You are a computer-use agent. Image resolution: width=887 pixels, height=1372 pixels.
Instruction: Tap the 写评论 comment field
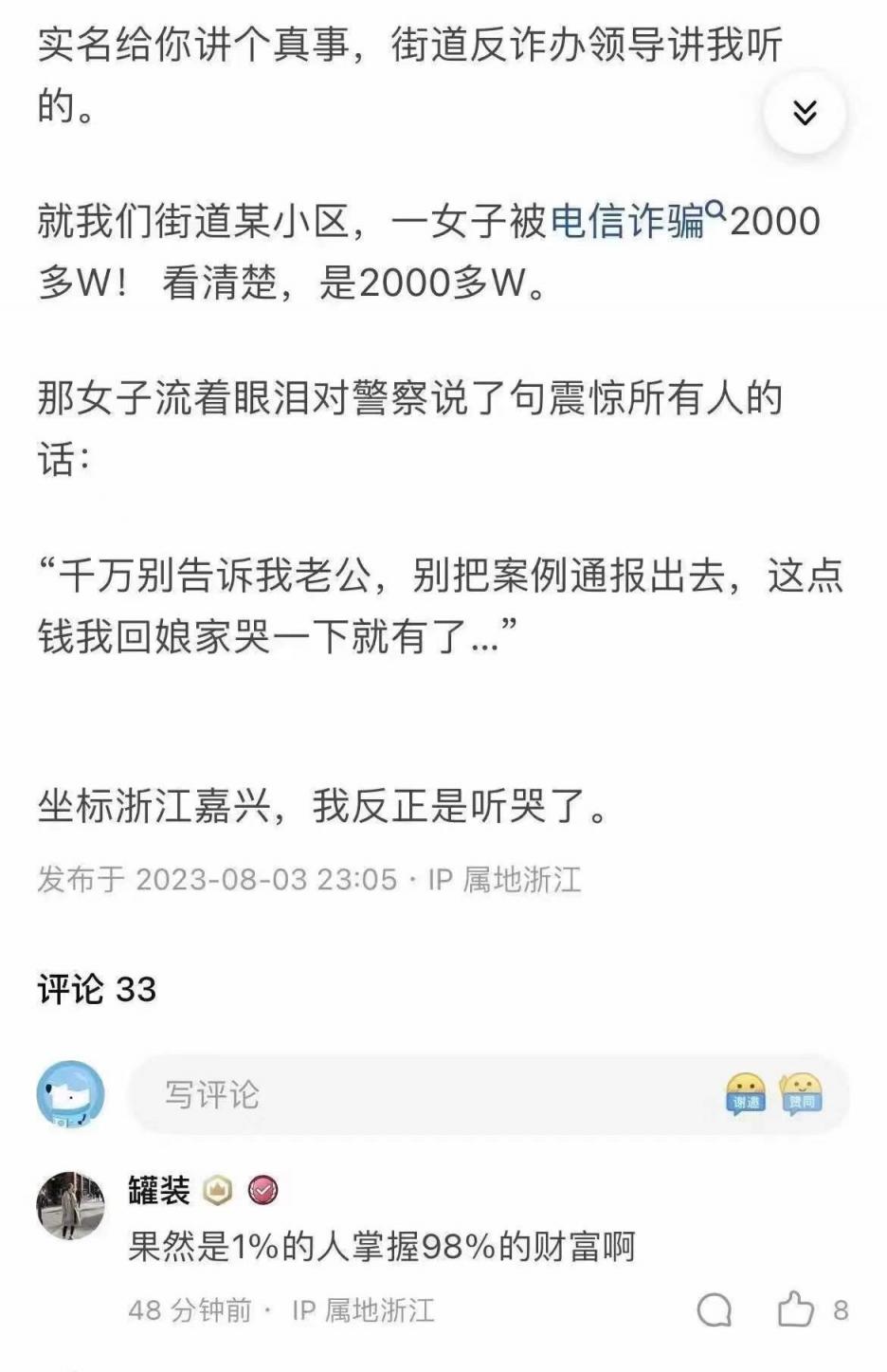pyautogui.click(x=426, y=1095)
